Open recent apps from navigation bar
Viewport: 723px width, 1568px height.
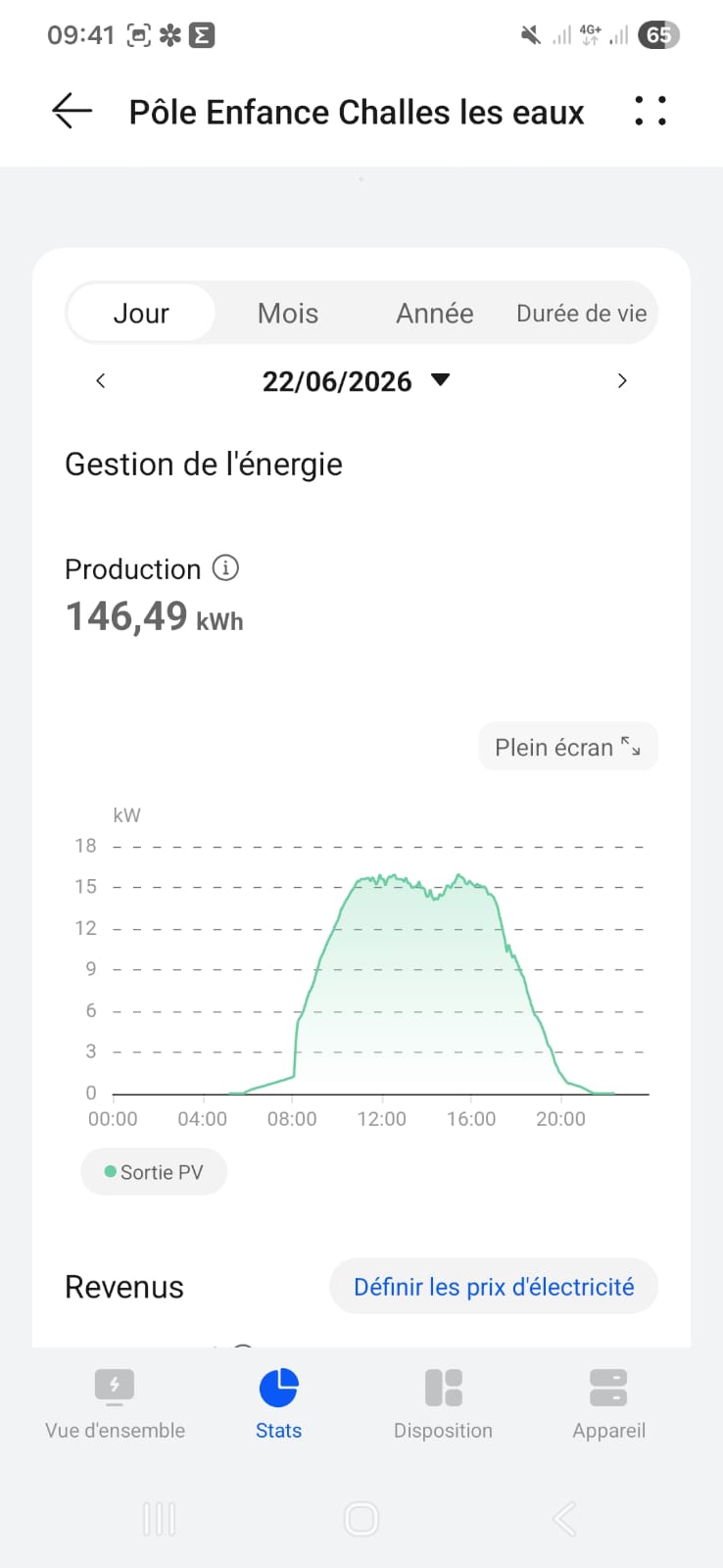coord(160,1519)
